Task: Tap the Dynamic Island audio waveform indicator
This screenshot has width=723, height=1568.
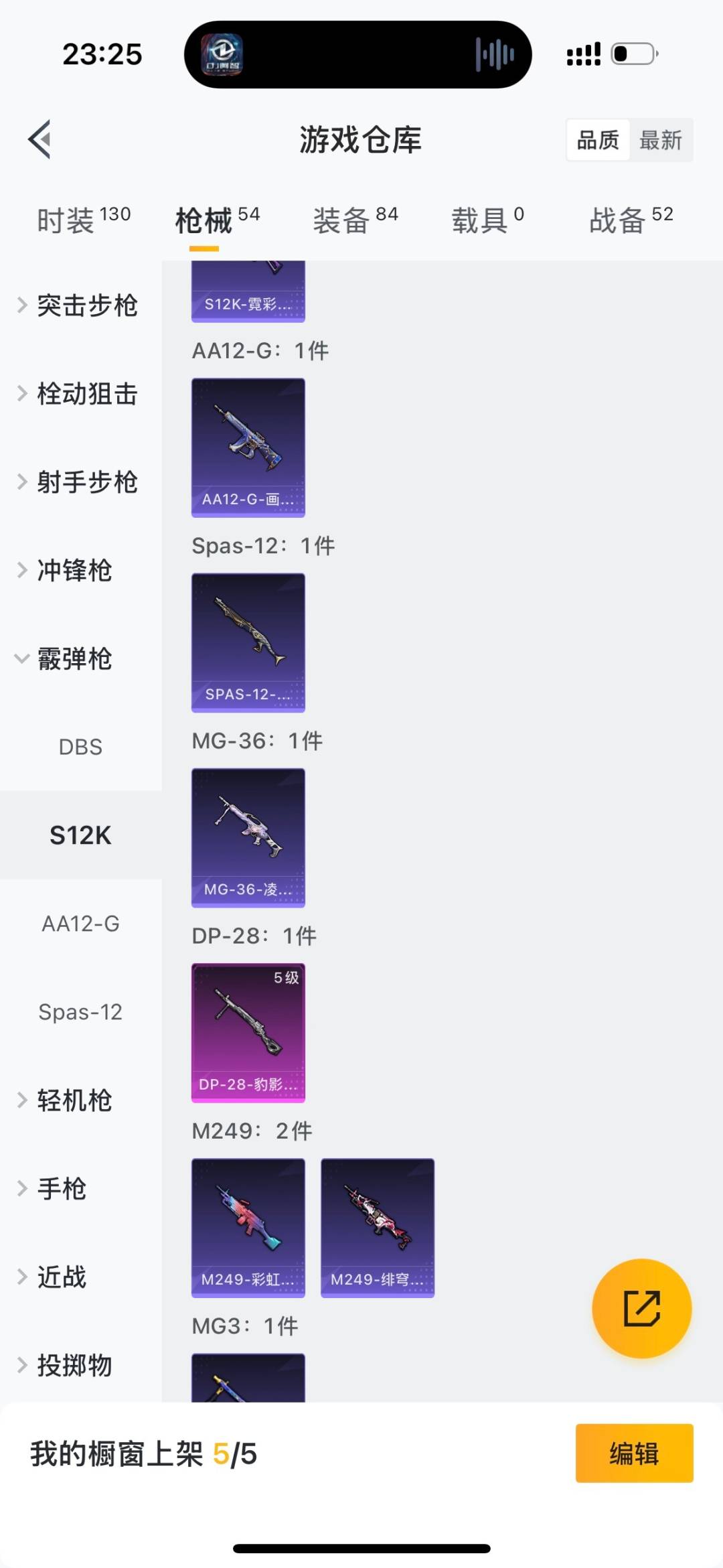Action: (492, 55)
